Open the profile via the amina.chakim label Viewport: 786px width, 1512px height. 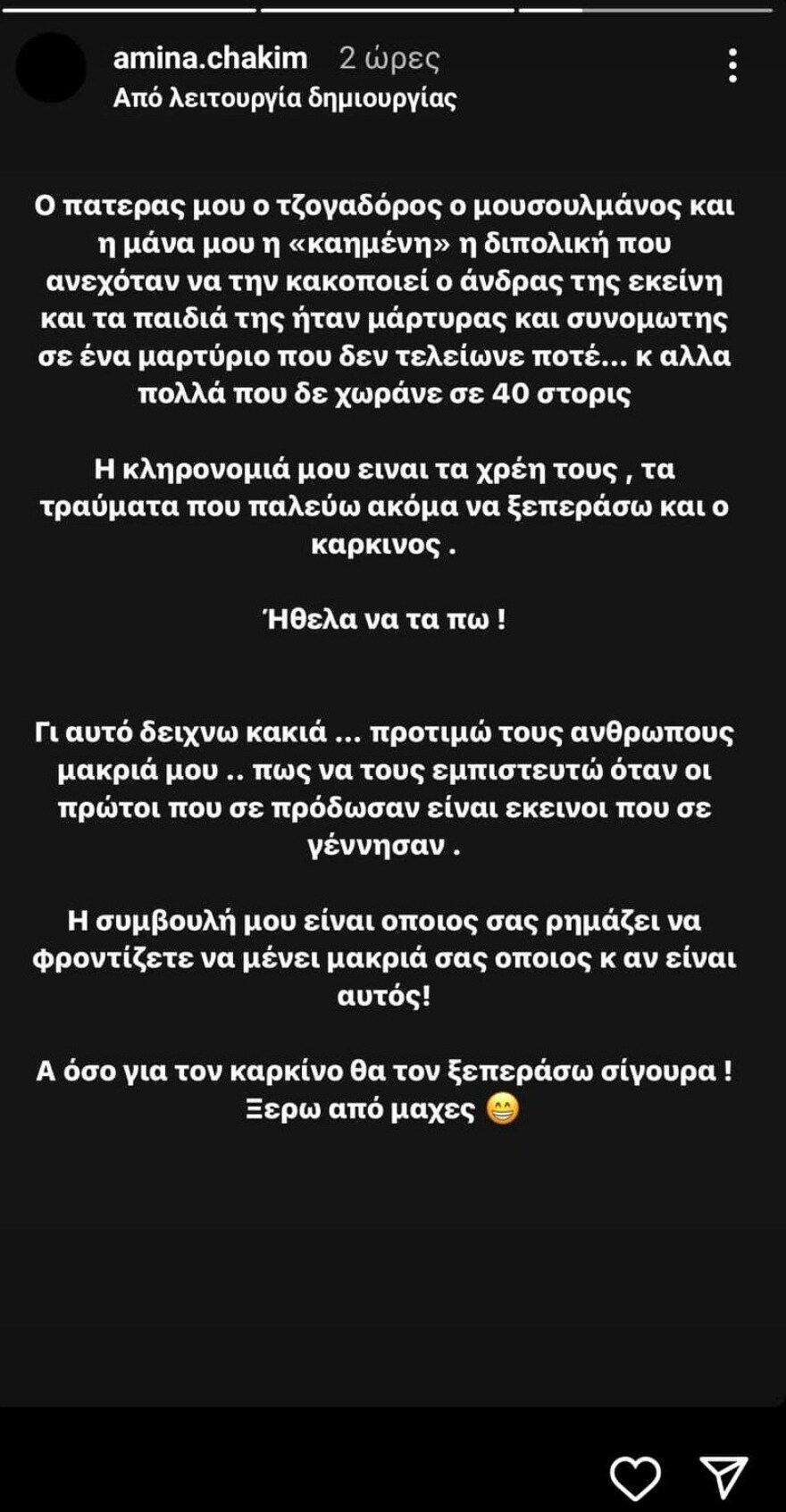(210, 57)
